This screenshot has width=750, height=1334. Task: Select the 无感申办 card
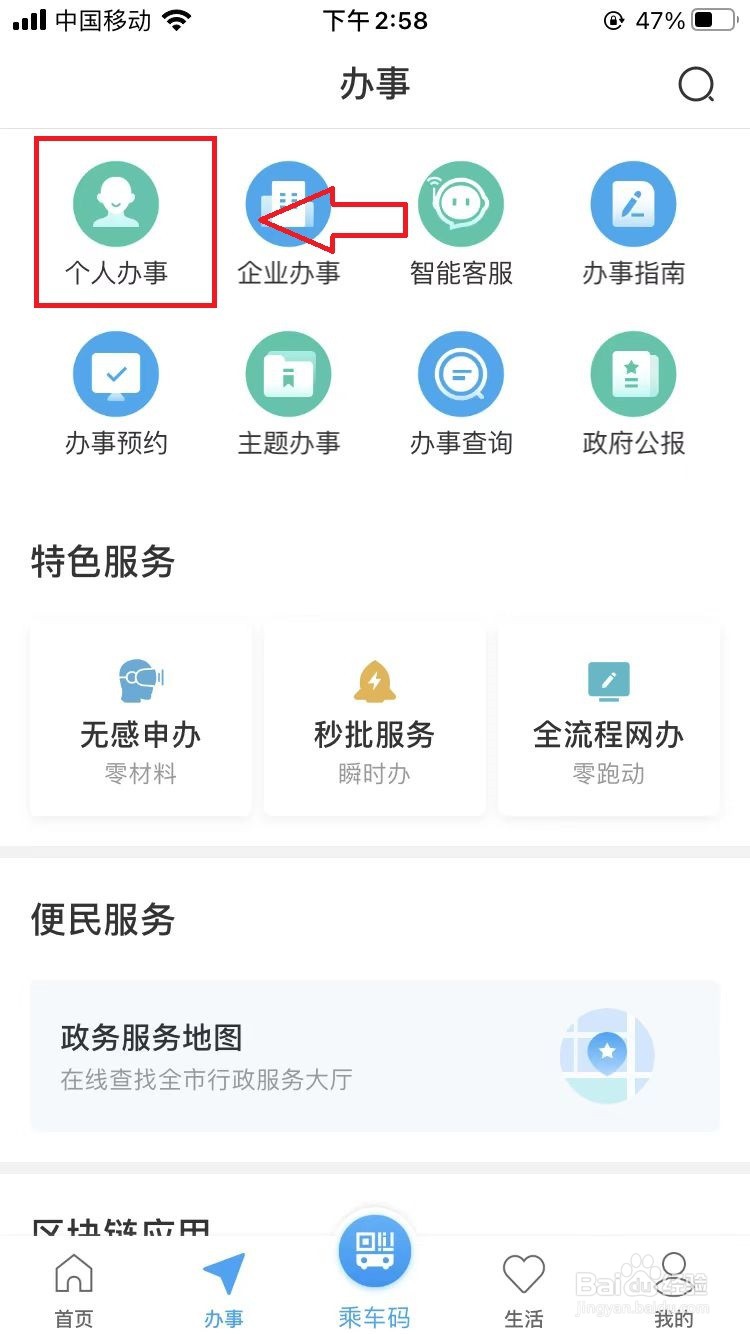[x=141, y=719]
